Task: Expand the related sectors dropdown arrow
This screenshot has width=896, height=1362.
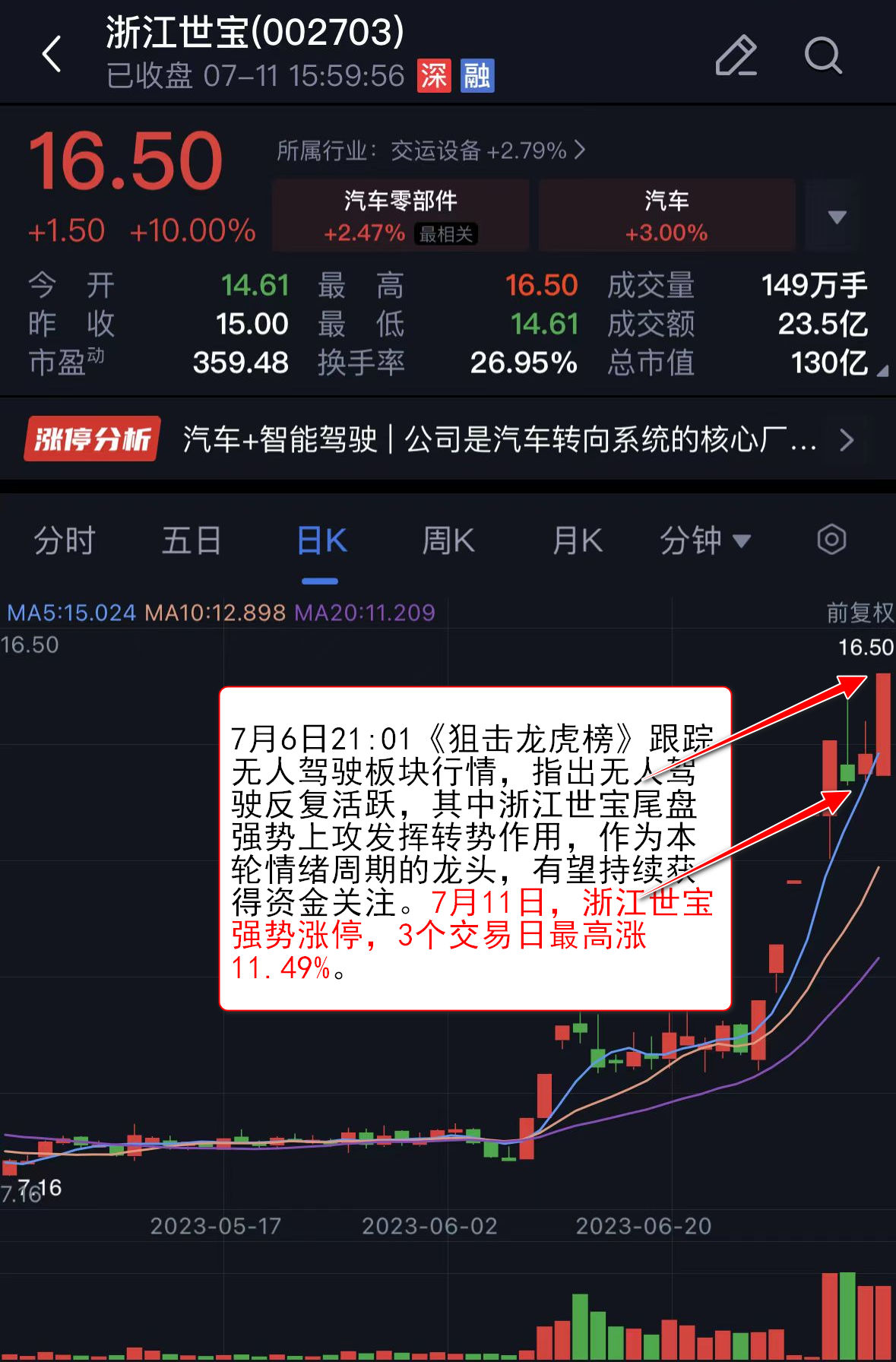Action: pos(837,217)
